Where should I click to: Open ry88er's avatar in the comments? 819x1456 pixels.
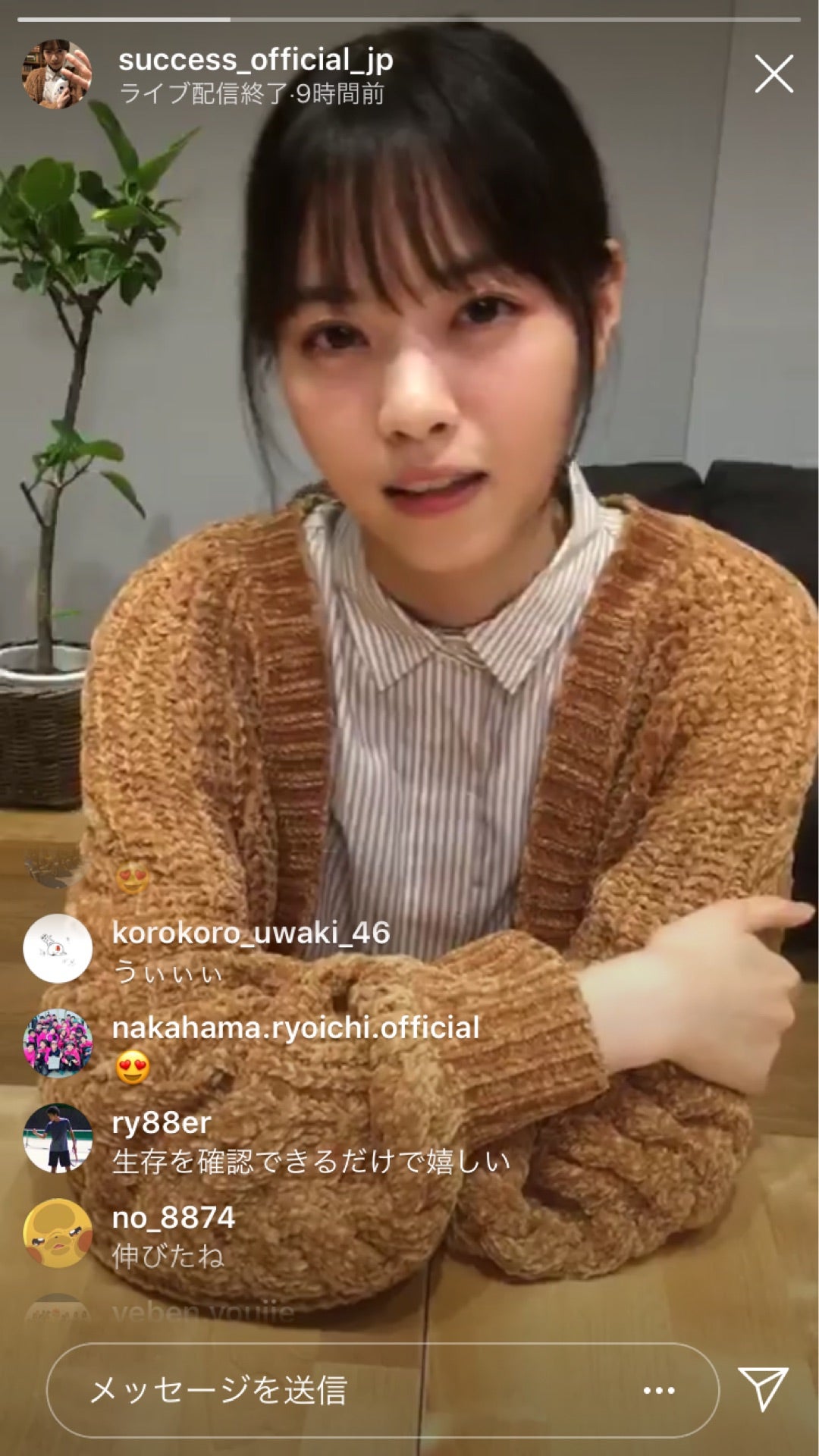click(x=58, y=1137)
